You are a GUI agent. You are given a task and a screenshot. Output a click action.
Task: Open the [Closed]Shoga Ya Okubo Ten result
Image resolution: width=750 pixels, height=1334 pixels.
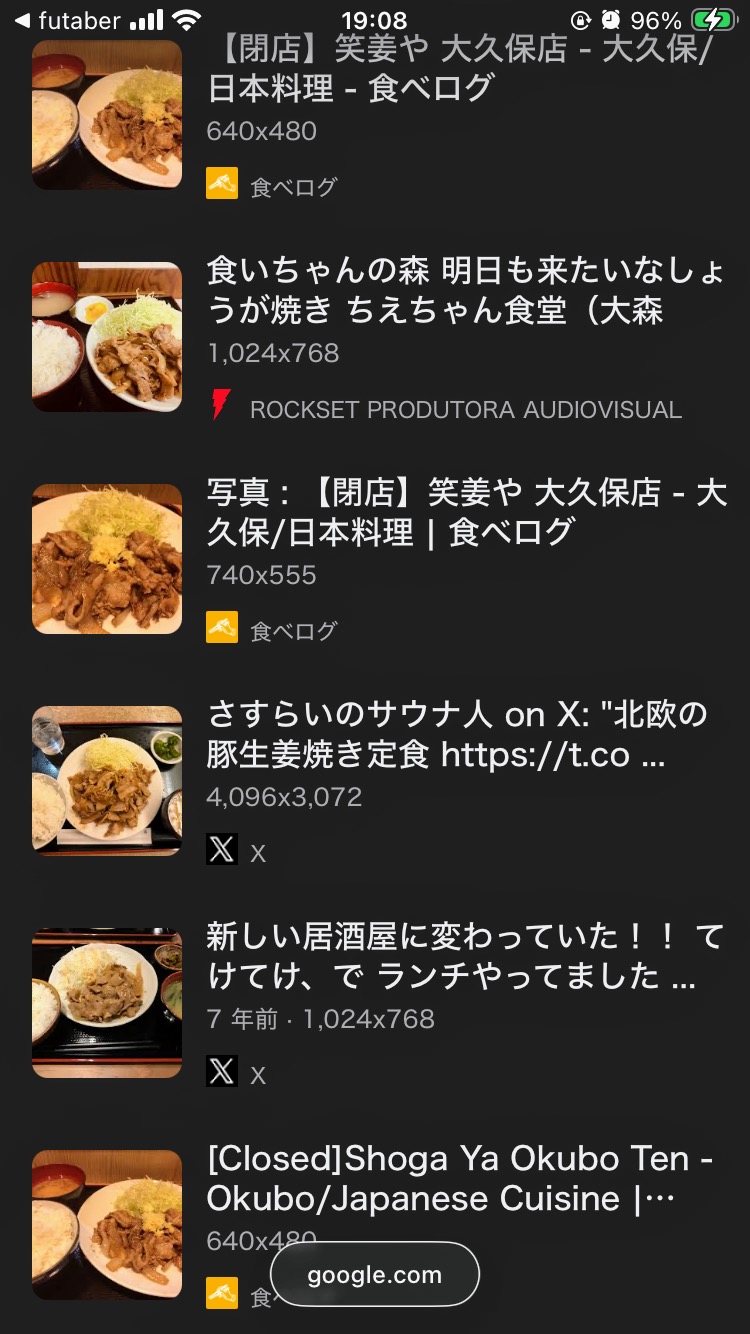click(460, 1178)
